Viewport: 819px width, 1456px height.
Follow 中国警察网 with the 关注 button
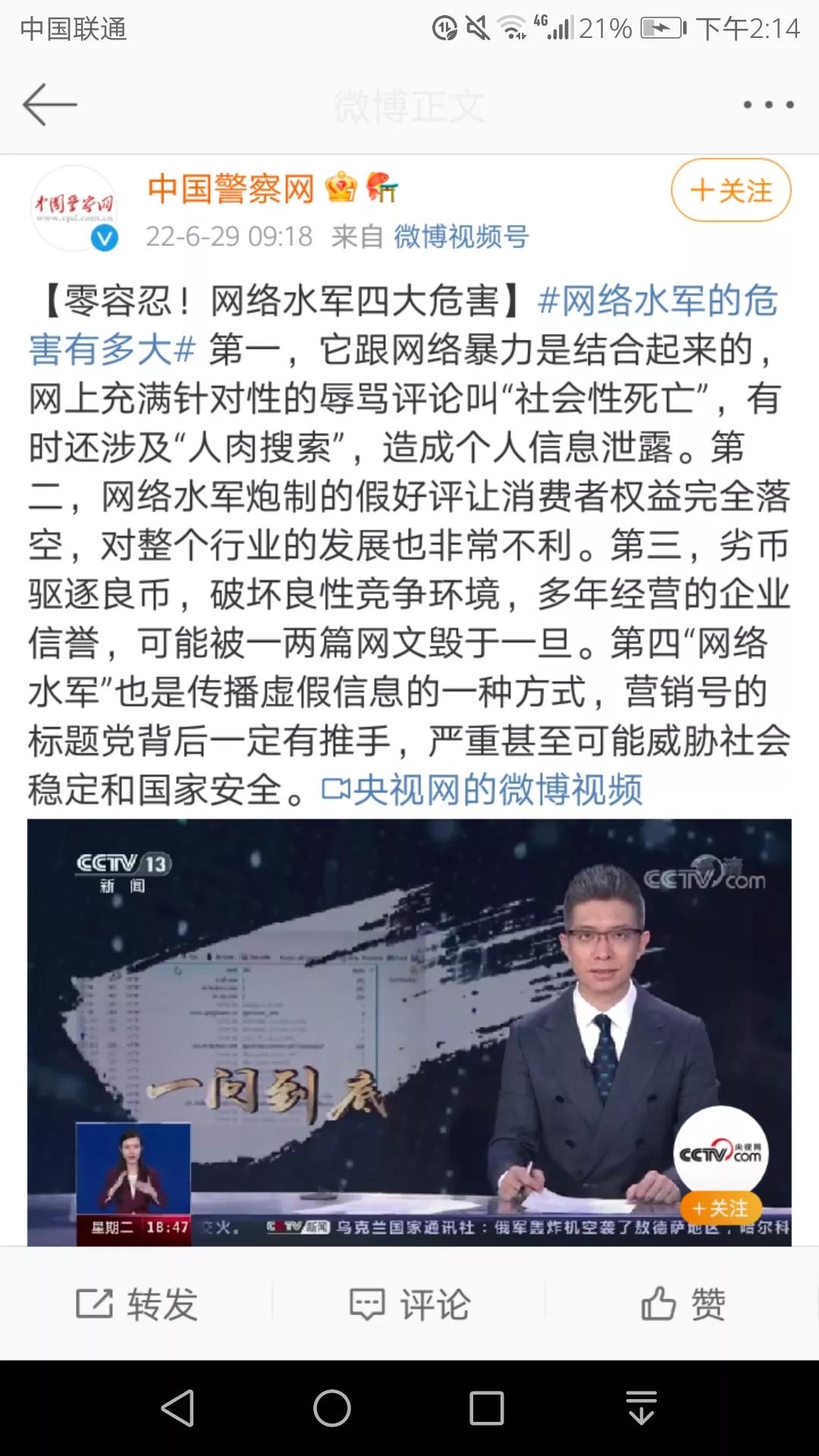[731, 190]
